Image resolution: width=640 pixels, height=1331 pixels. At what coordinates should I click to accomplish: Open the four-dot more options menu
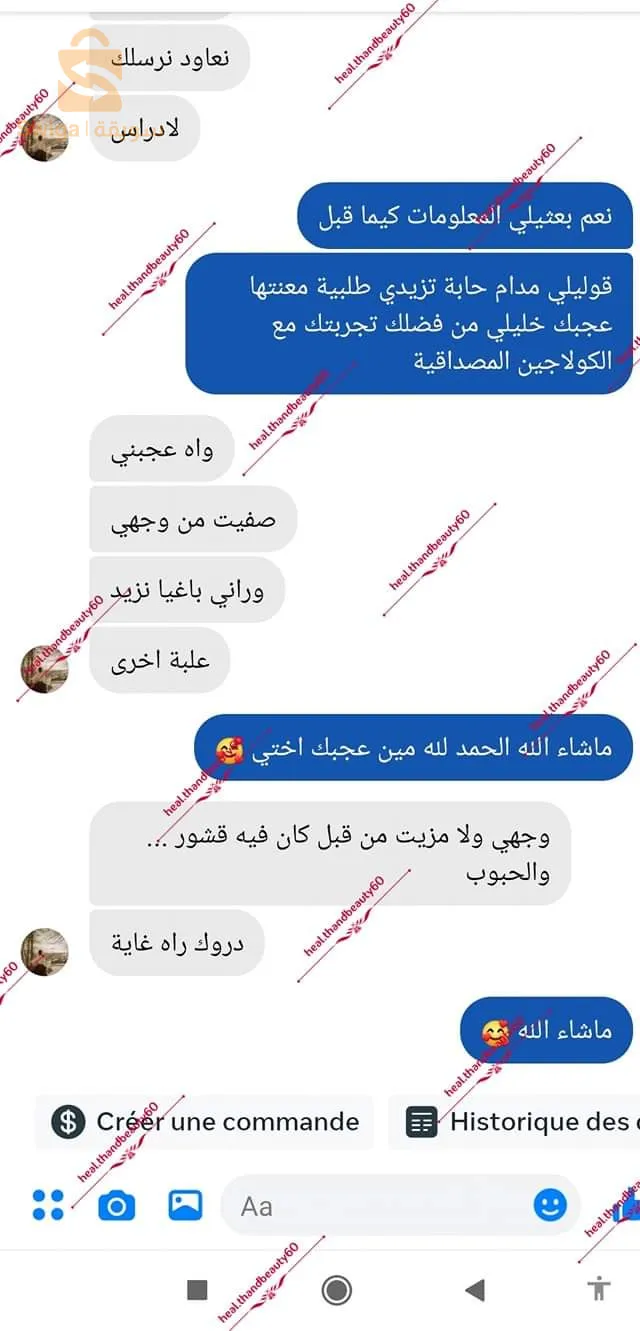point(48,1205)
